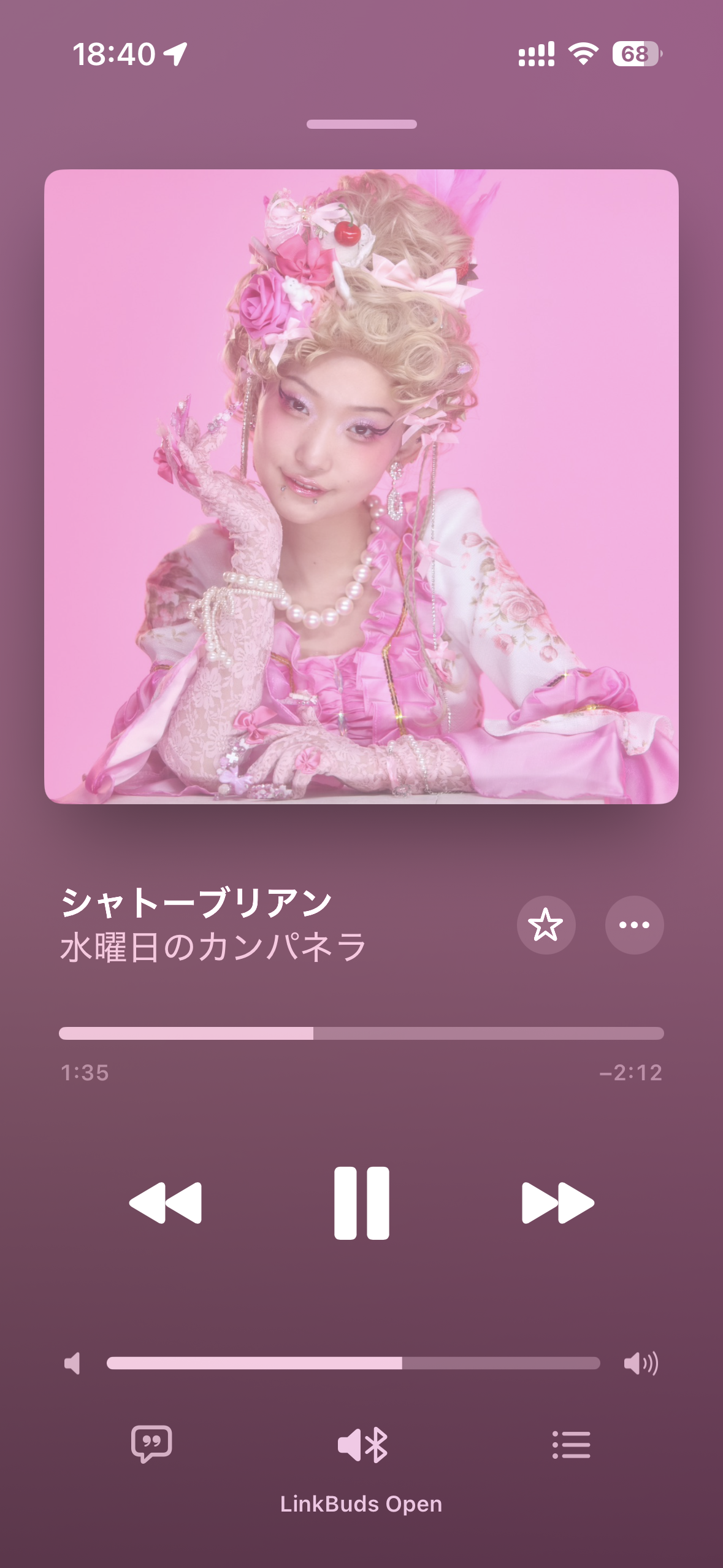This screenshot has width=723, height=1568.
Task: Favorite the song with the star
Action: [x=546, y=925]
